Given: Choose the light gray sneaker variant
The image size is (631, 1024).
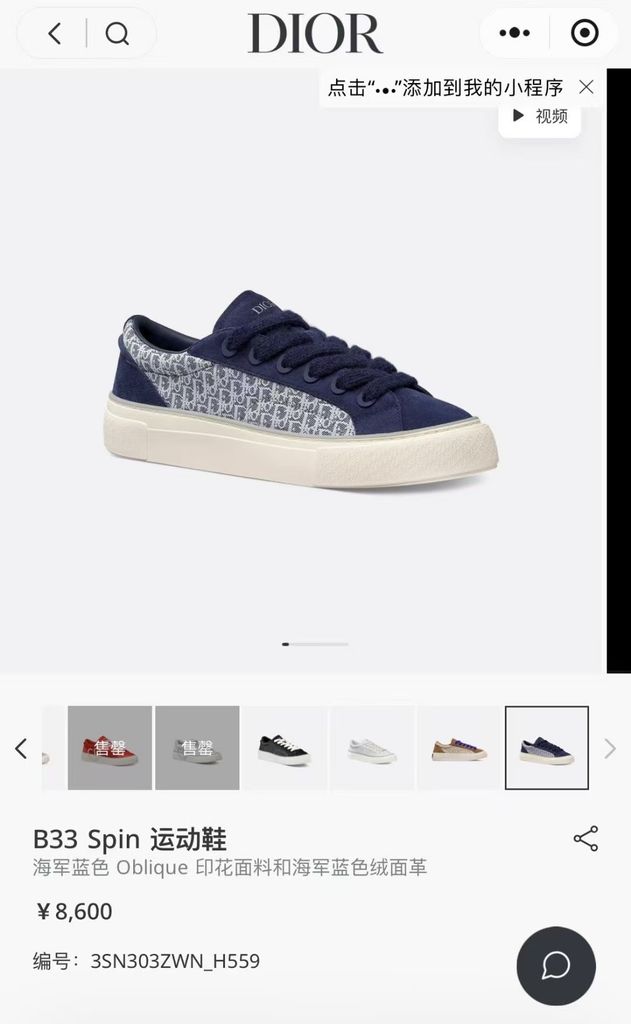Looking at the screenshot, I should click(371, 748).
